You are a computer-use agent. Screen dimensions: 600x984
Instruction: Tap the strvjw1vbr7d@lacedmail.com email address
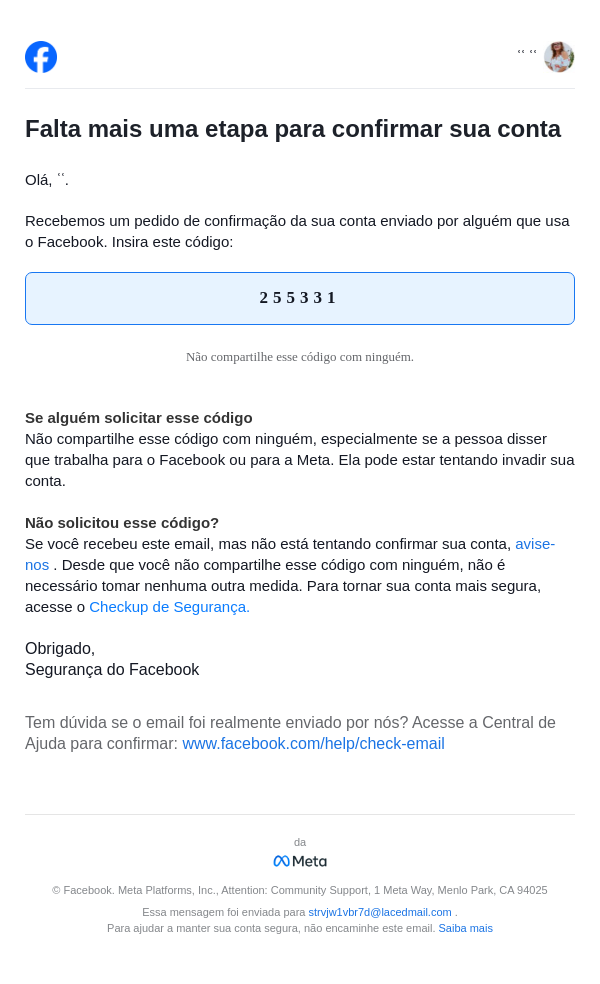point(380,912)
